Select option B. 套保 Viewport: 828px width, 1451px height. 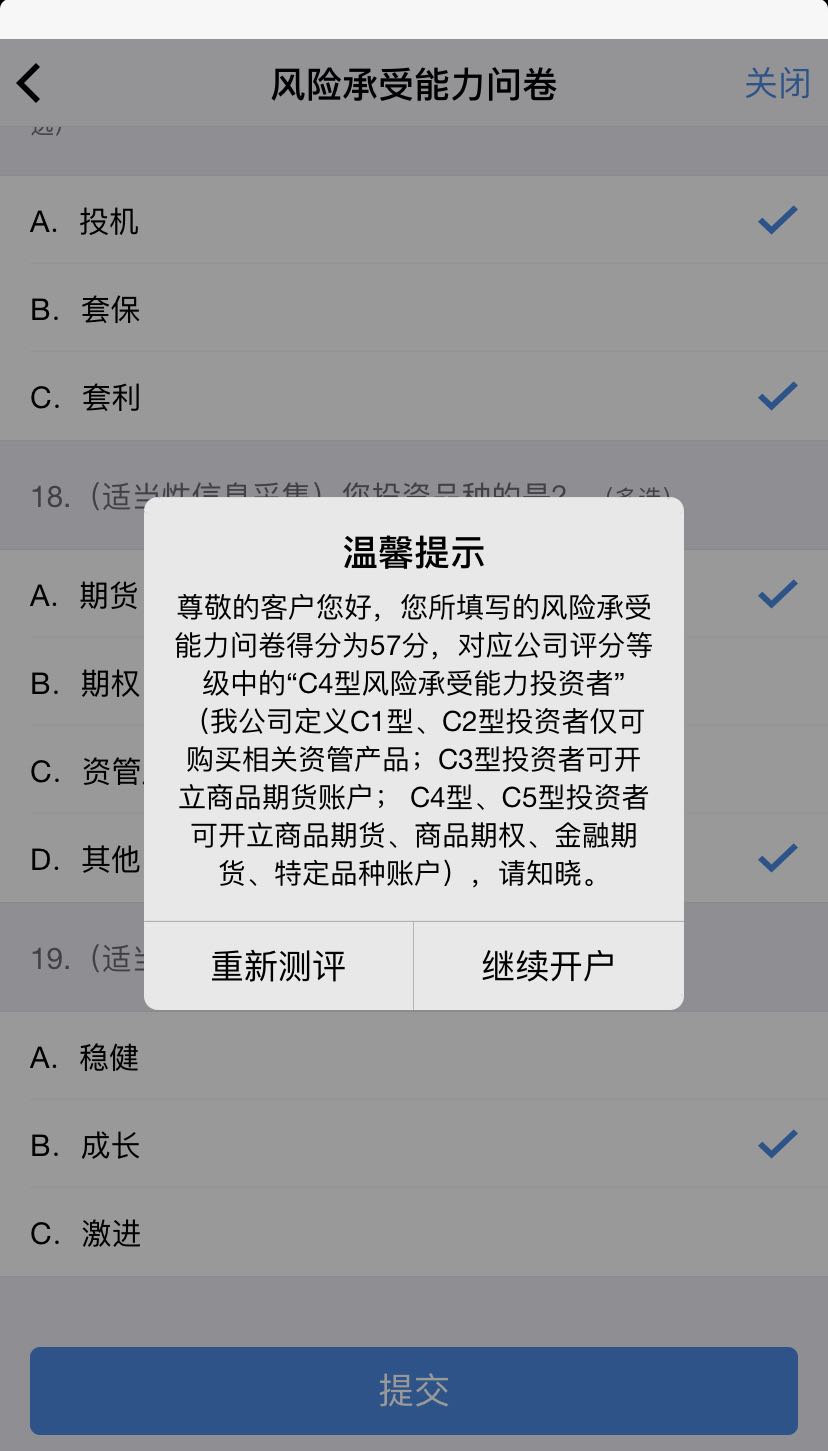pyautogui.click(x=414, y=309)
